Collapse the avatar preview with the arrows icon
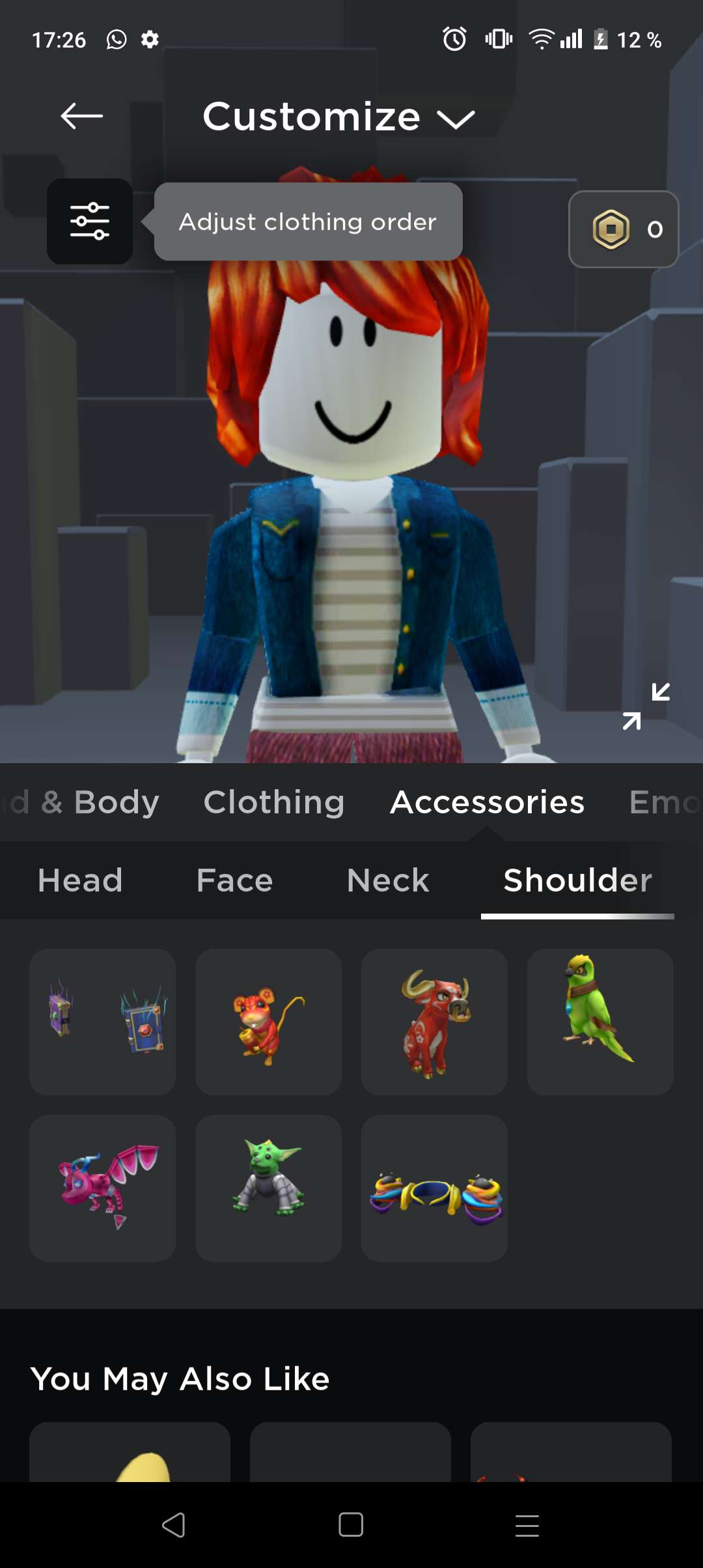Screen dimensions: 703x1568 [646, 707]
